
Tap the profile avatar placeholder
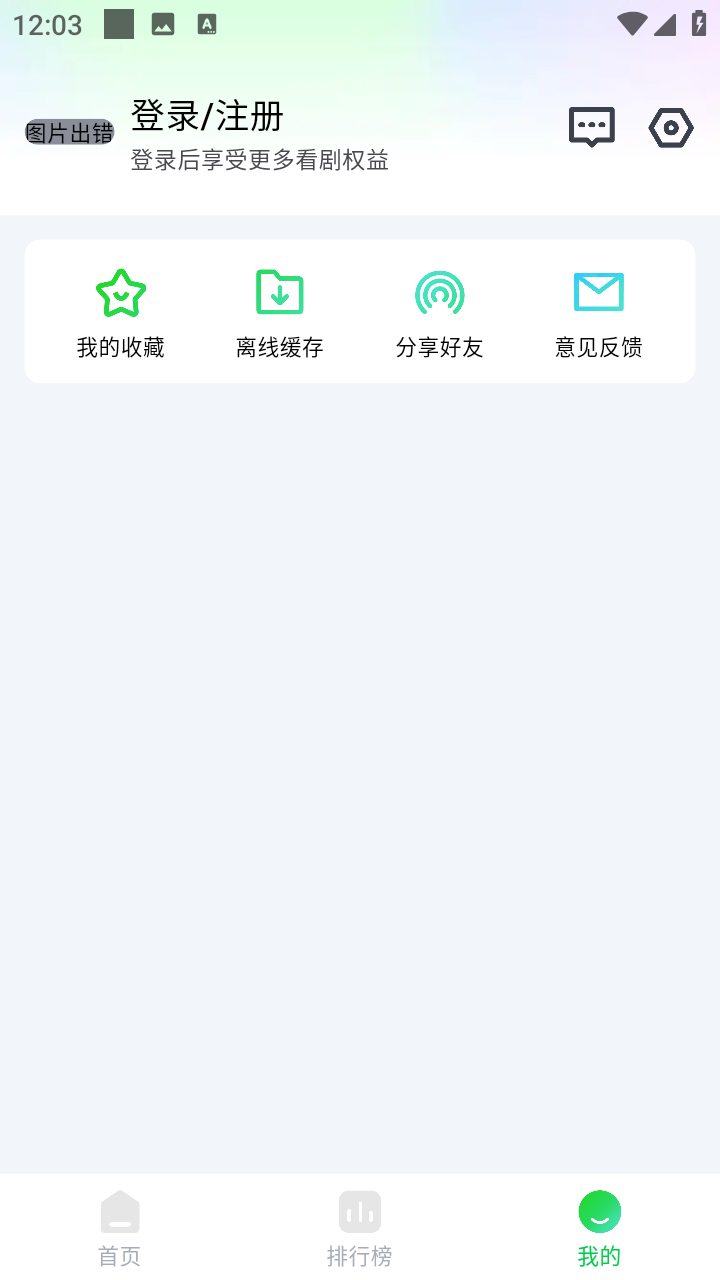[69, 132]
